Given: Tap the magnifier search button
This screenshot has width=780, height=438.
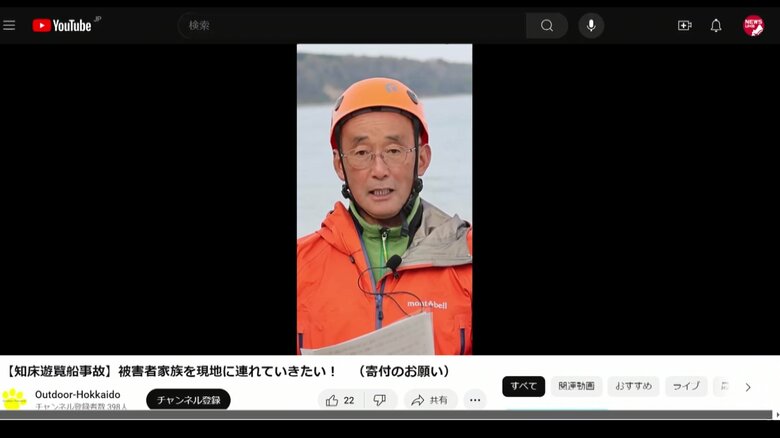Looking at the screenshot, I should (x=547, y=25).
